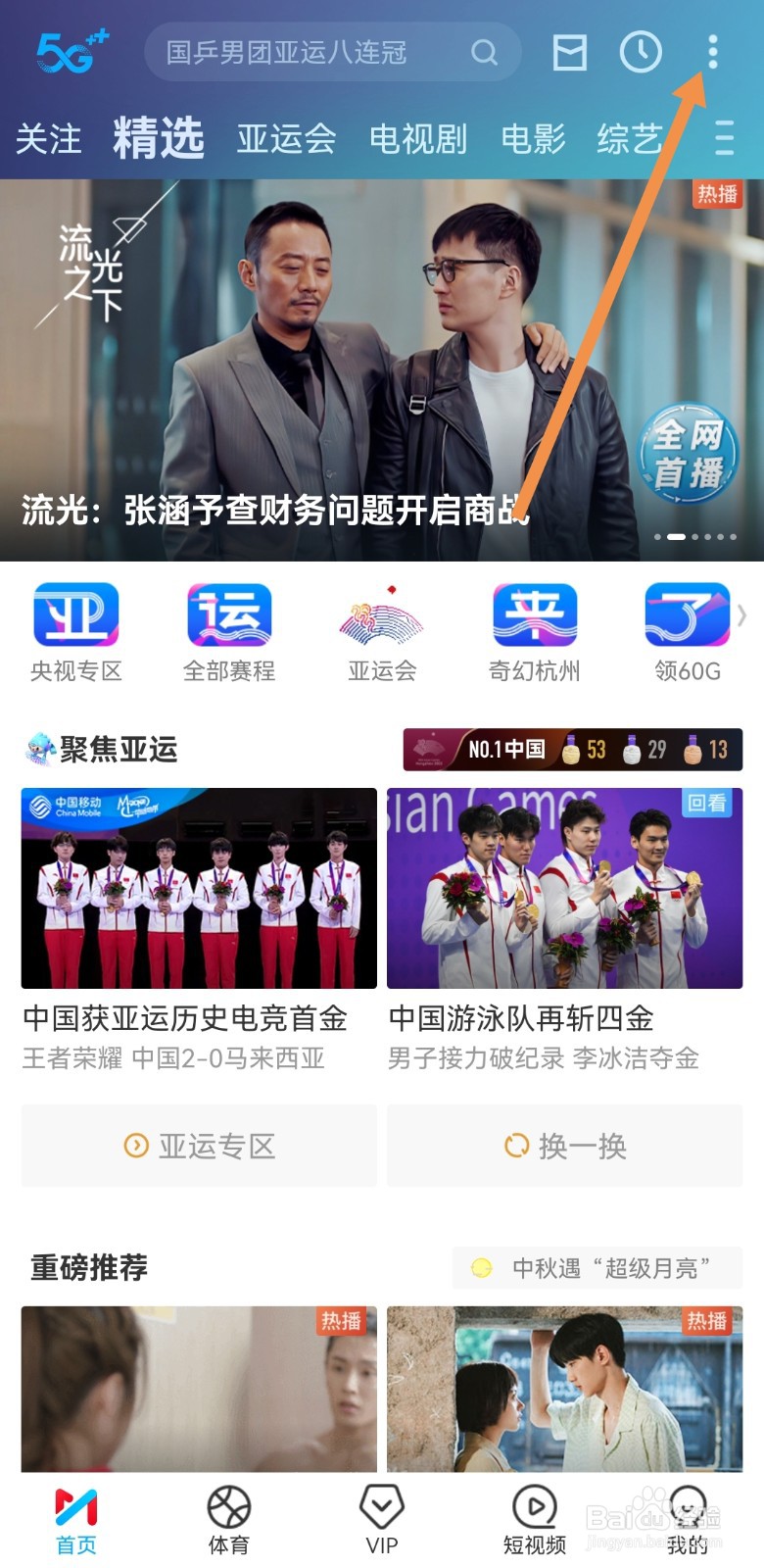764x1568 pixels.
Task: Switch to the 电视剧 tab
Action: (x=418, y=139)
